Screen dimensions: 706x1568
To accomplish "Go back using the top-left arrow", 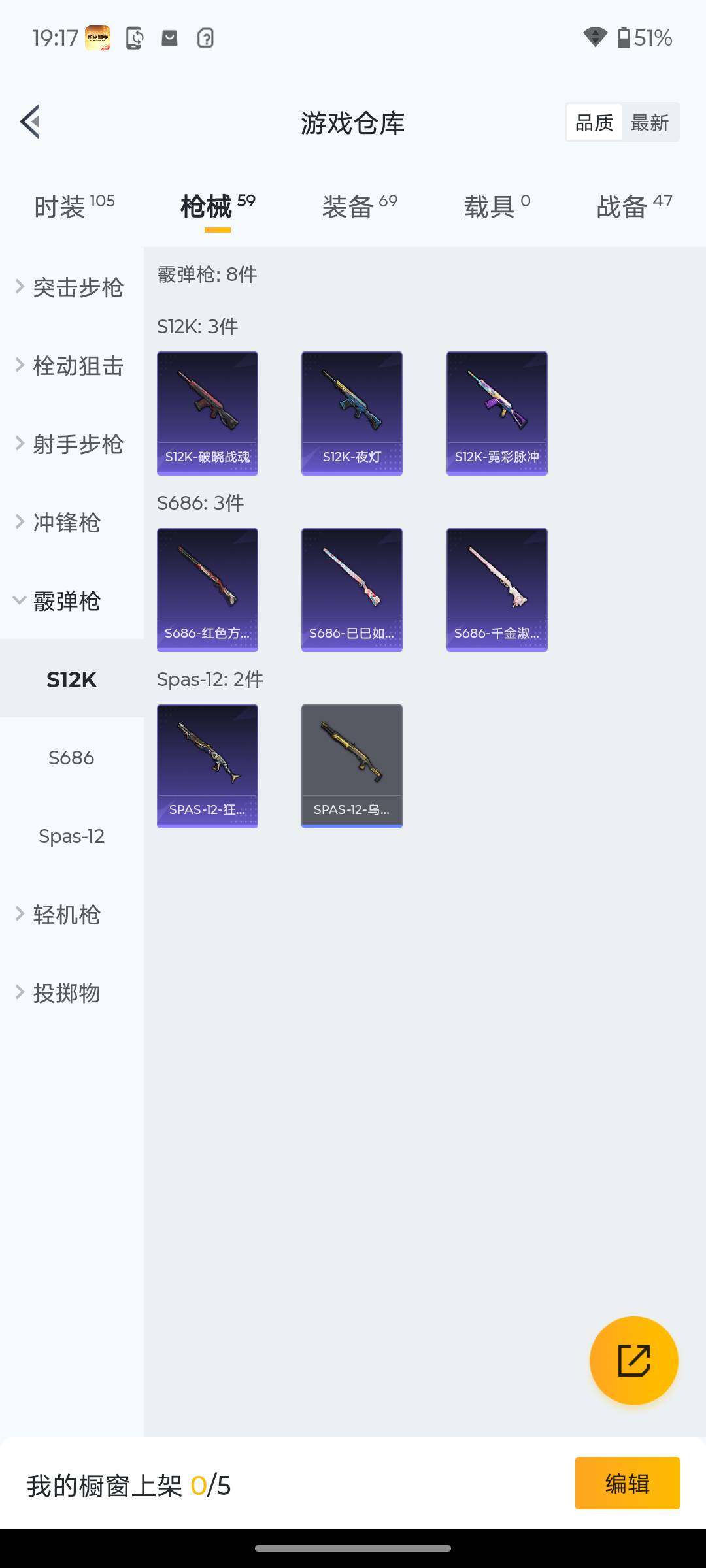I will point(30,122).
